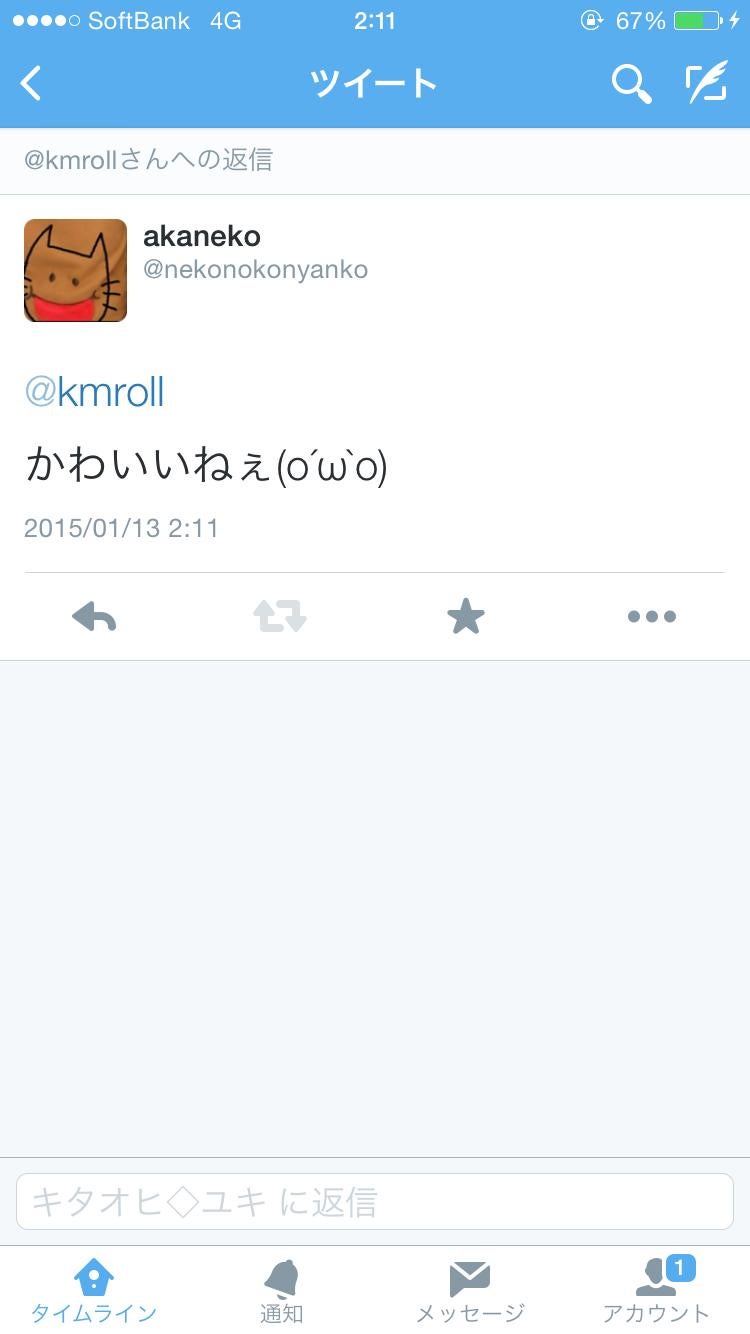Switch to the 通知 tab
The height and width of the screenshot is (1334, 750).
coord(281,1290)
